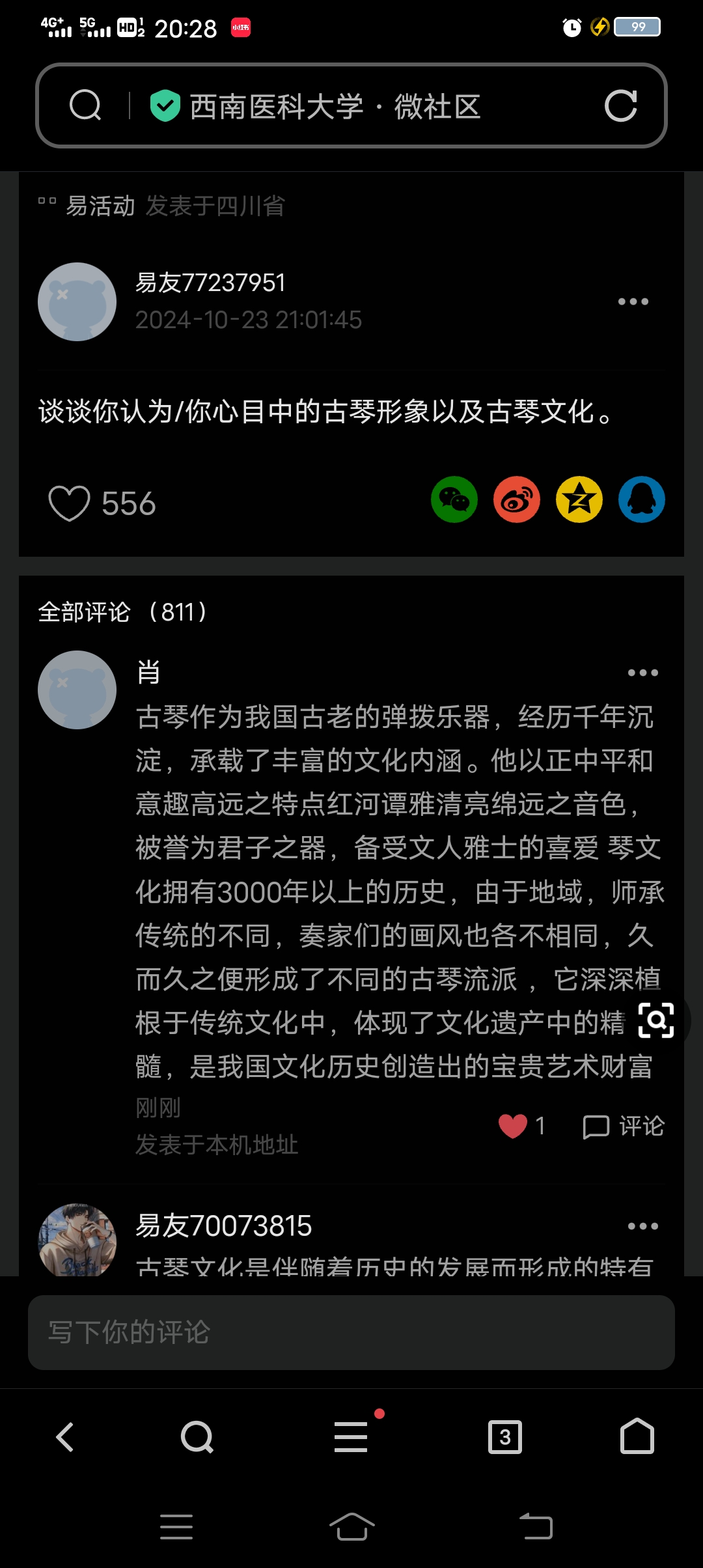Open the more options of 易友77237951's post

click(633, 301)
